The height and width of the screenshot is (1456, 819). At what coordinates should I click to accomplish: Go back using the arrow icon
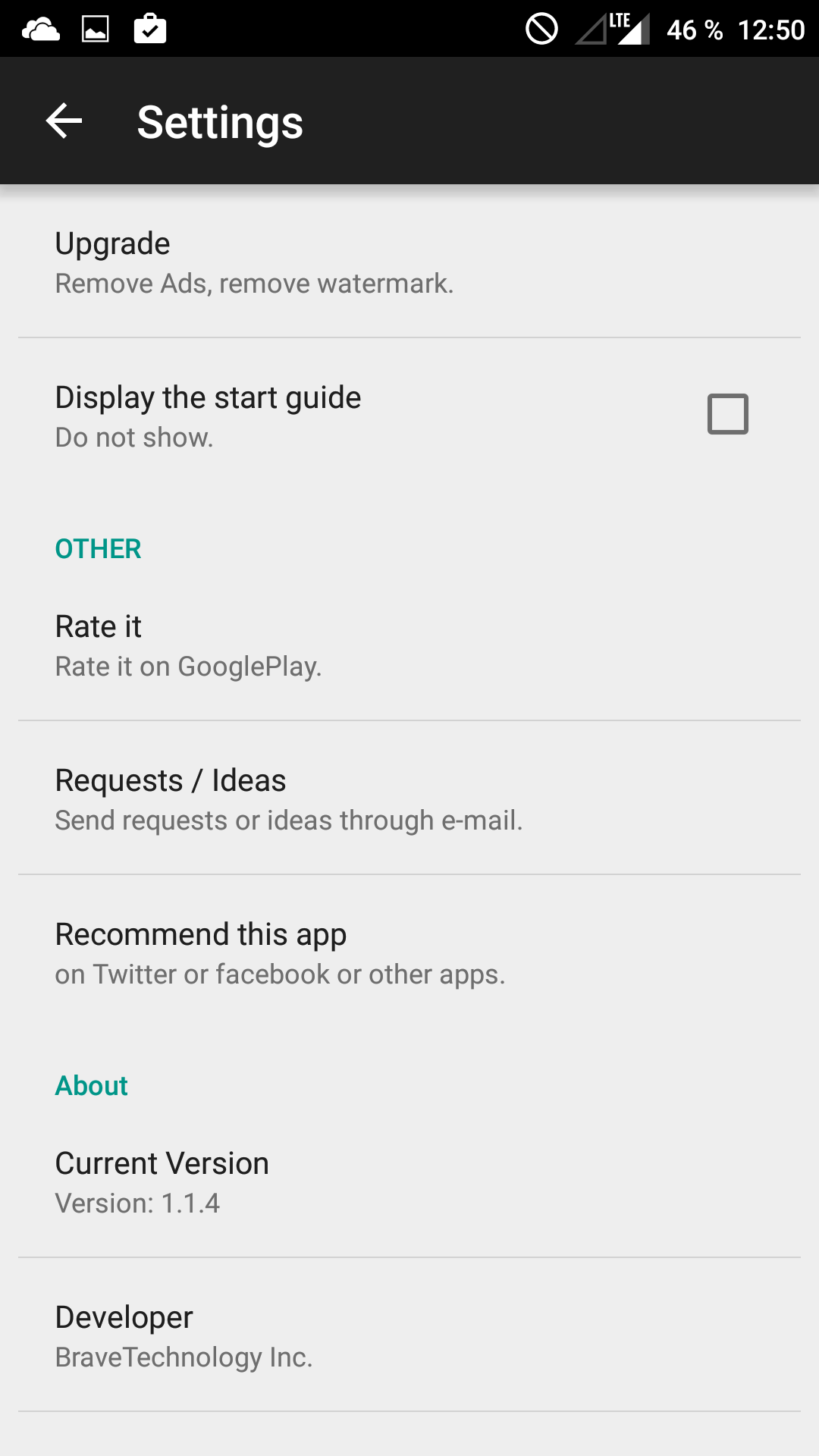64,121
